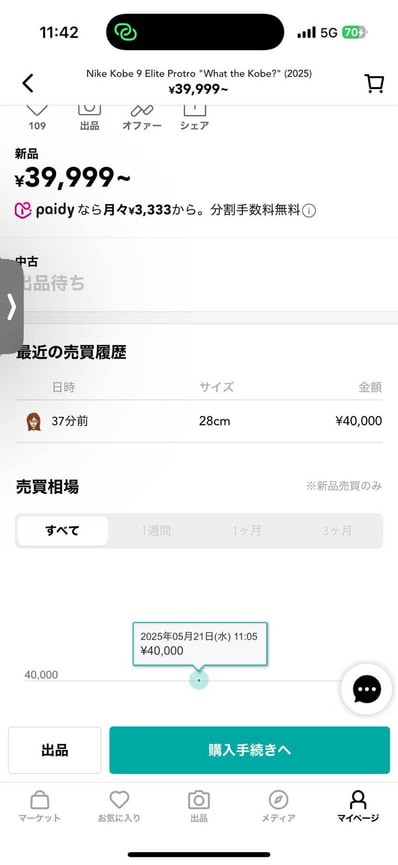Switch to the マーケット tab
Screen dimensions: 398x865
pos(40,807)
